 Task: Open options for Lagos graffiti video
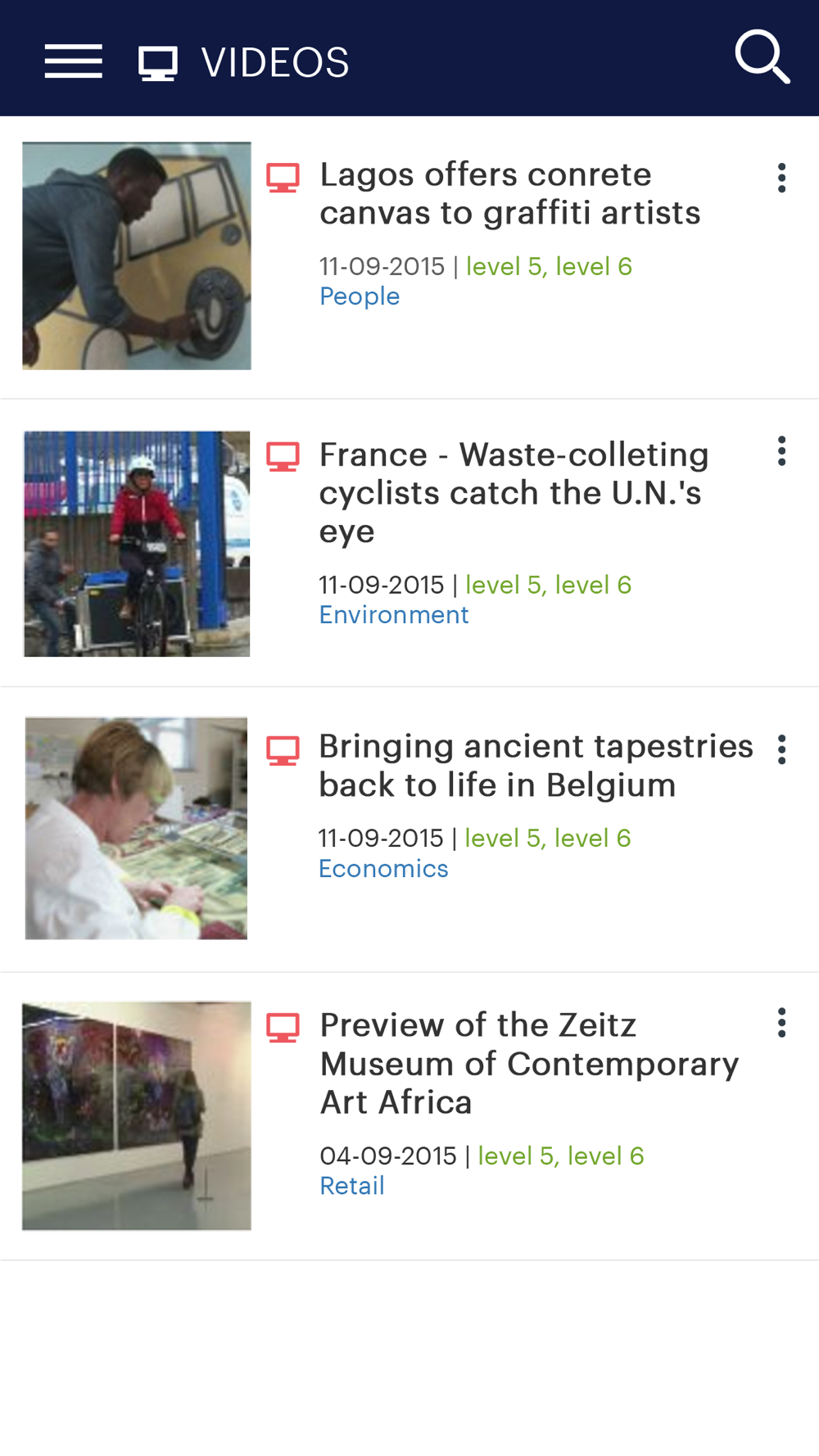(x=782, y=178)
